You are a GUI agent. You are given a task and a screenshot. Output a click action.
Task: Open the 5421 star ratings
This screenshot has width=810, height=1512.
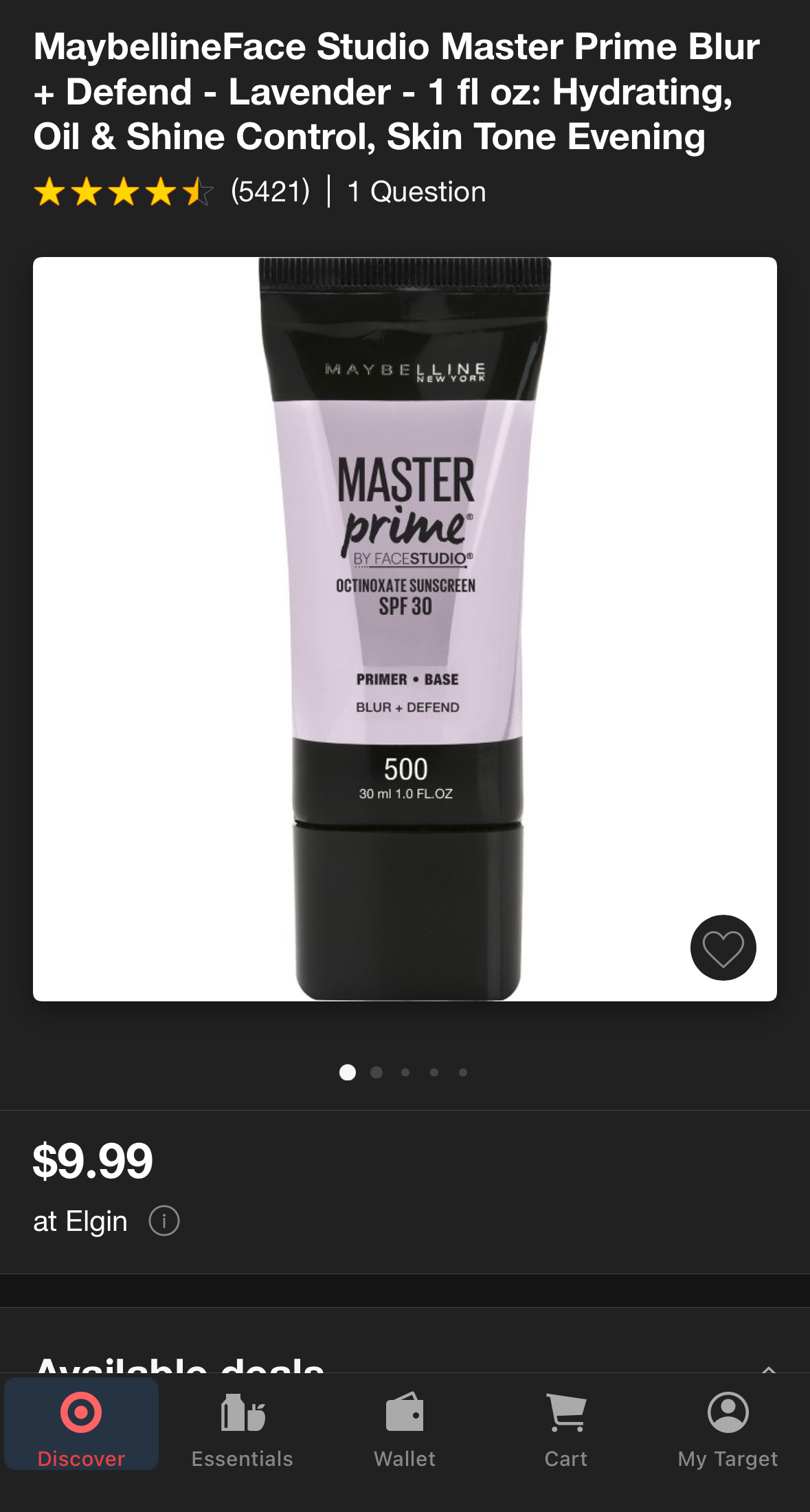pos(172,192)
